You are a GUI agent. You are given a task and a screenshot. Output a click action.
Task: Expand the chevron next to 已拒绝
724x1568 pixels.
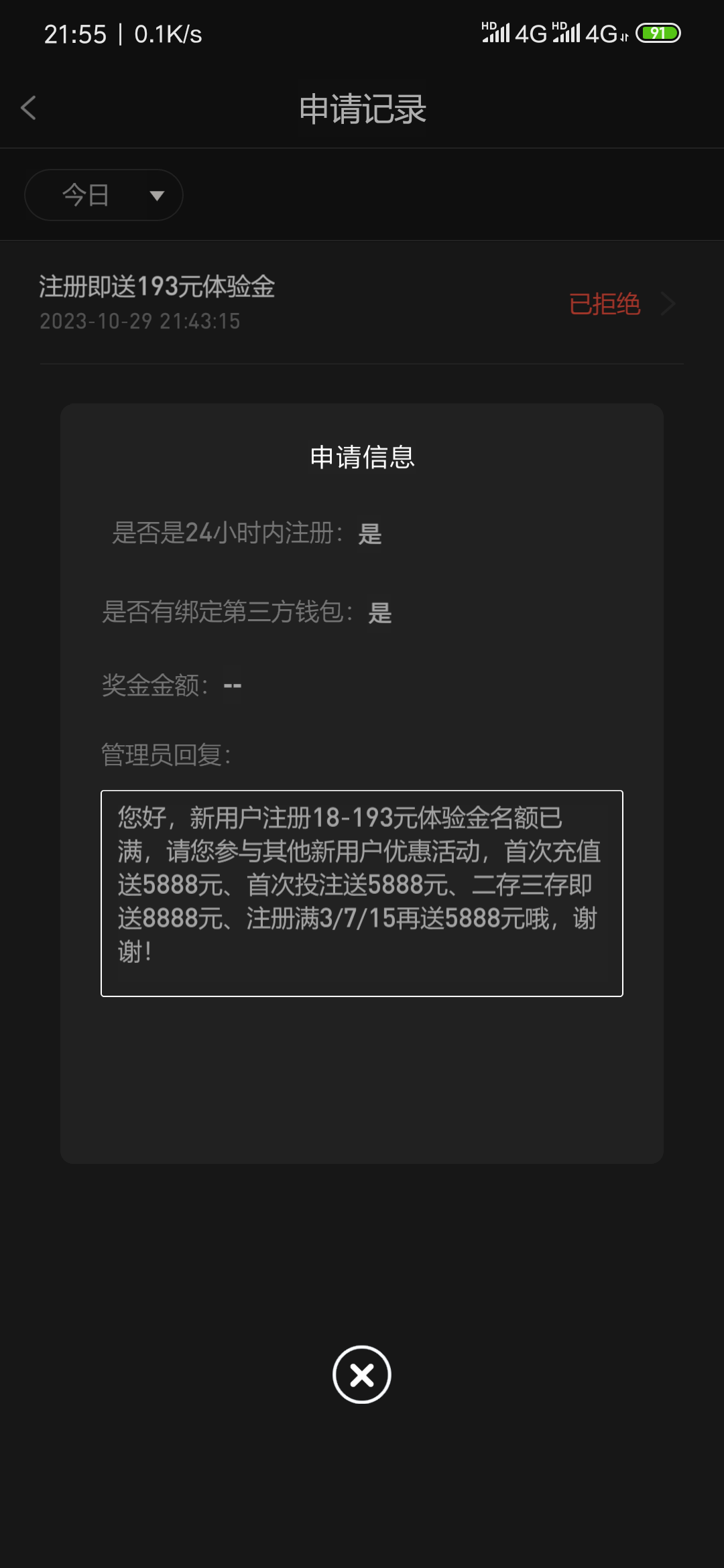pos(667,304)
